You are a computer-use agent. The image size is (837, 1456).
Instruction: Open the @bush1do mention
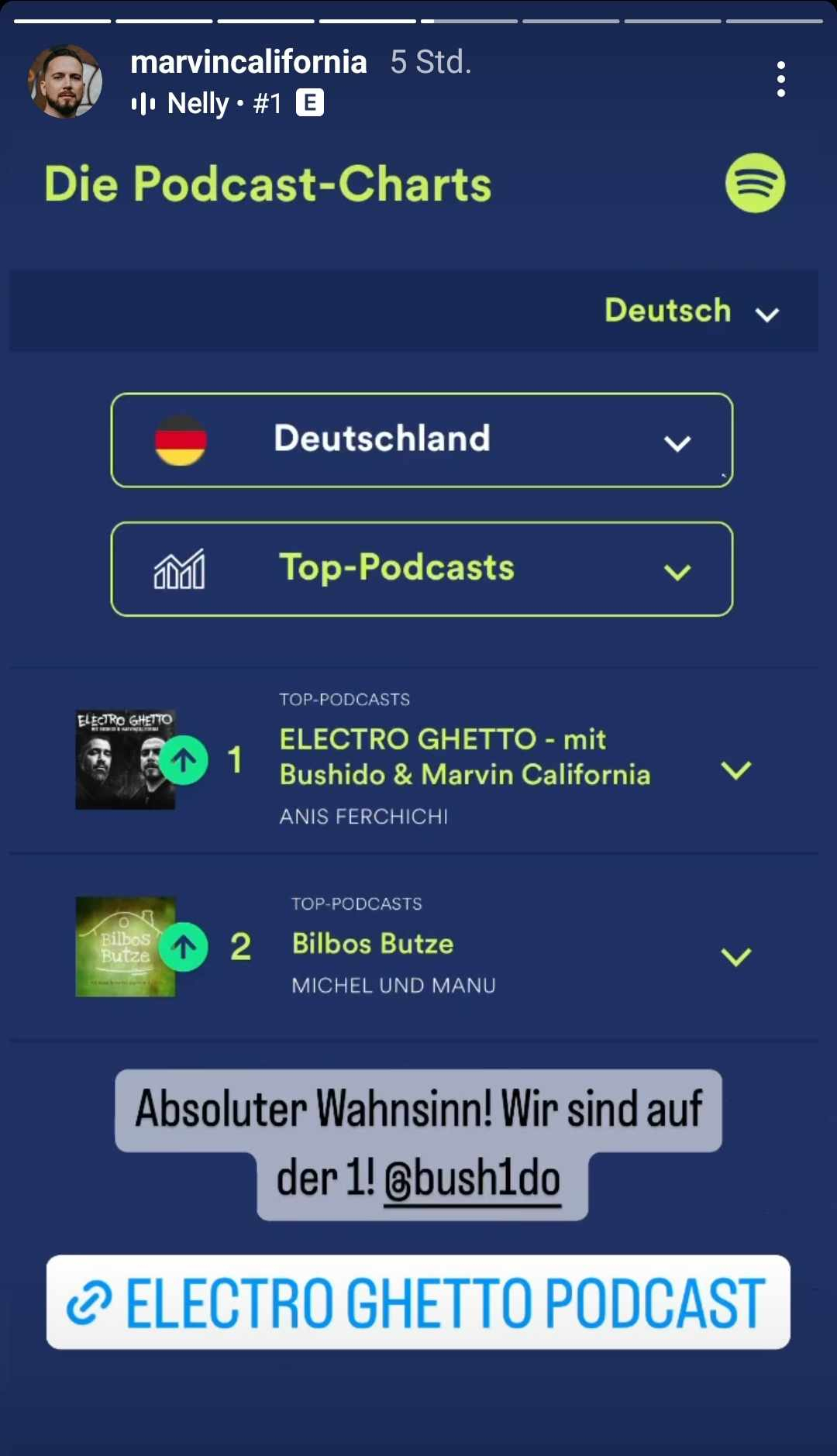[473, 1180]
